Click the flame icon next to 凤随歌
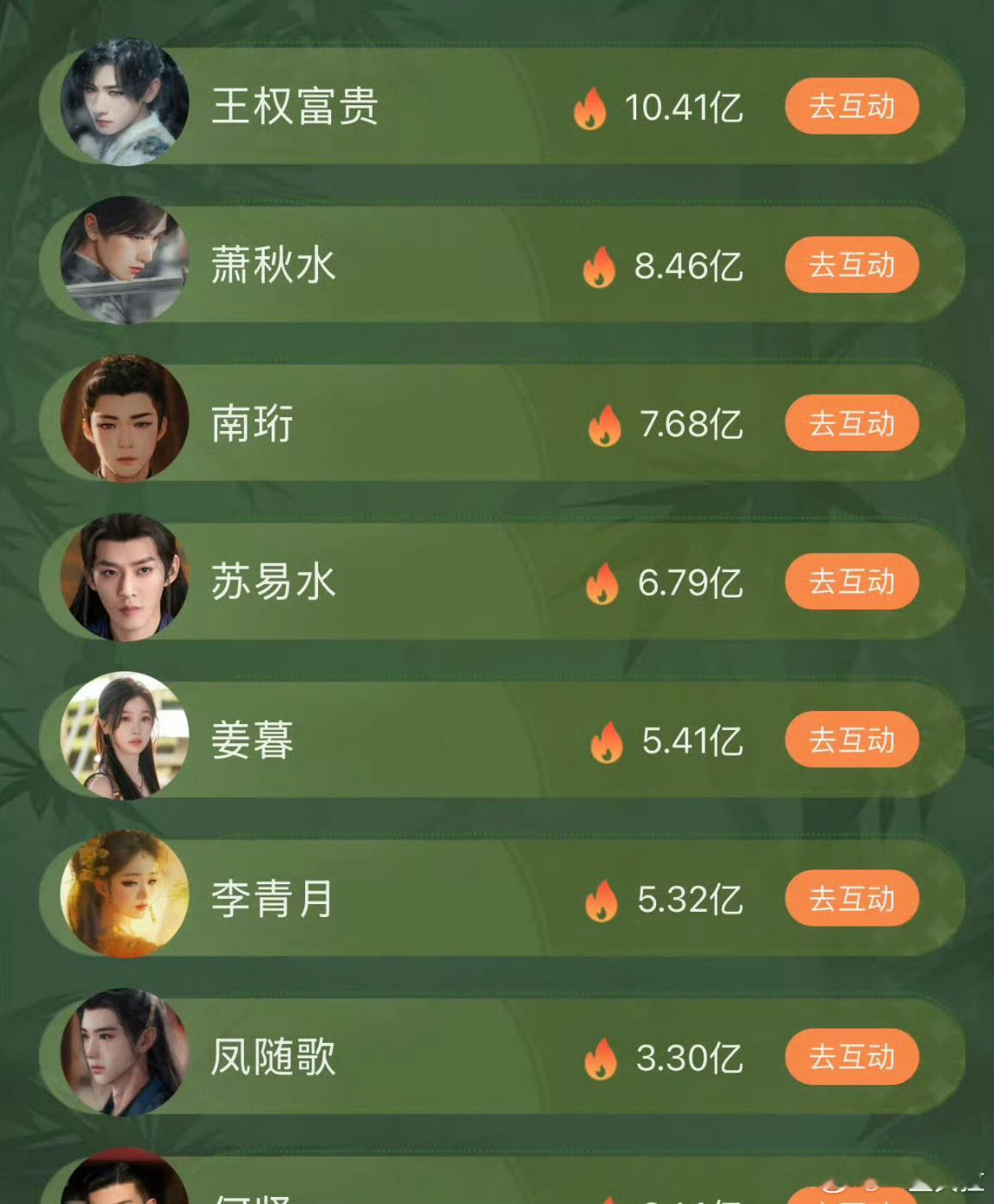Viewport: 994px width, 1204px height. coord(603,1057)
